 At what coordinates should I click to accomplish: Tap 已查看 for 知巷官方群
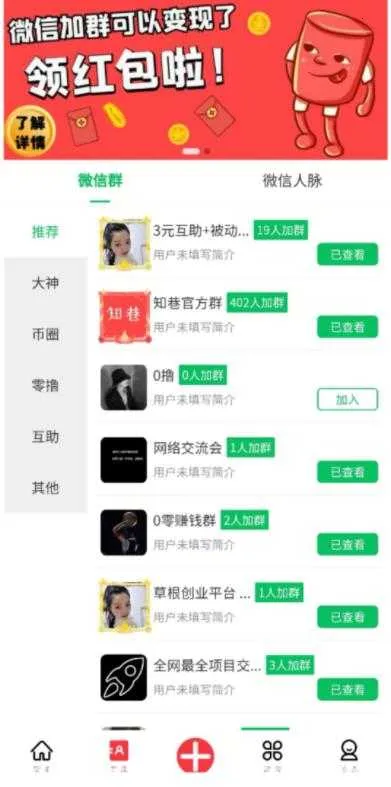pyautogui.click(x=347, y=327)
